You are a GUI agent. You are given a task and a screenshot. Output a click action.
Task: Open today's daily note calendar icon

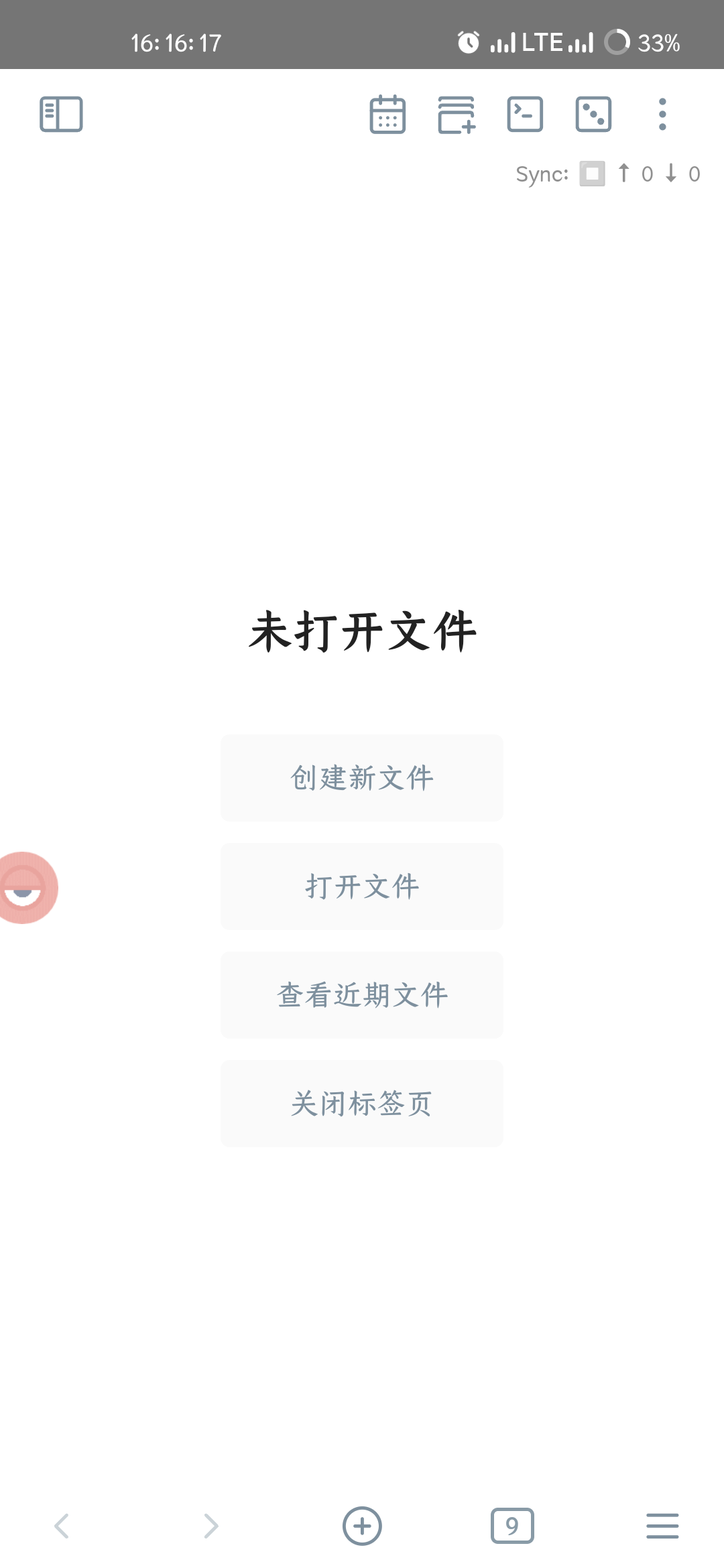click(x=387, y=114)
